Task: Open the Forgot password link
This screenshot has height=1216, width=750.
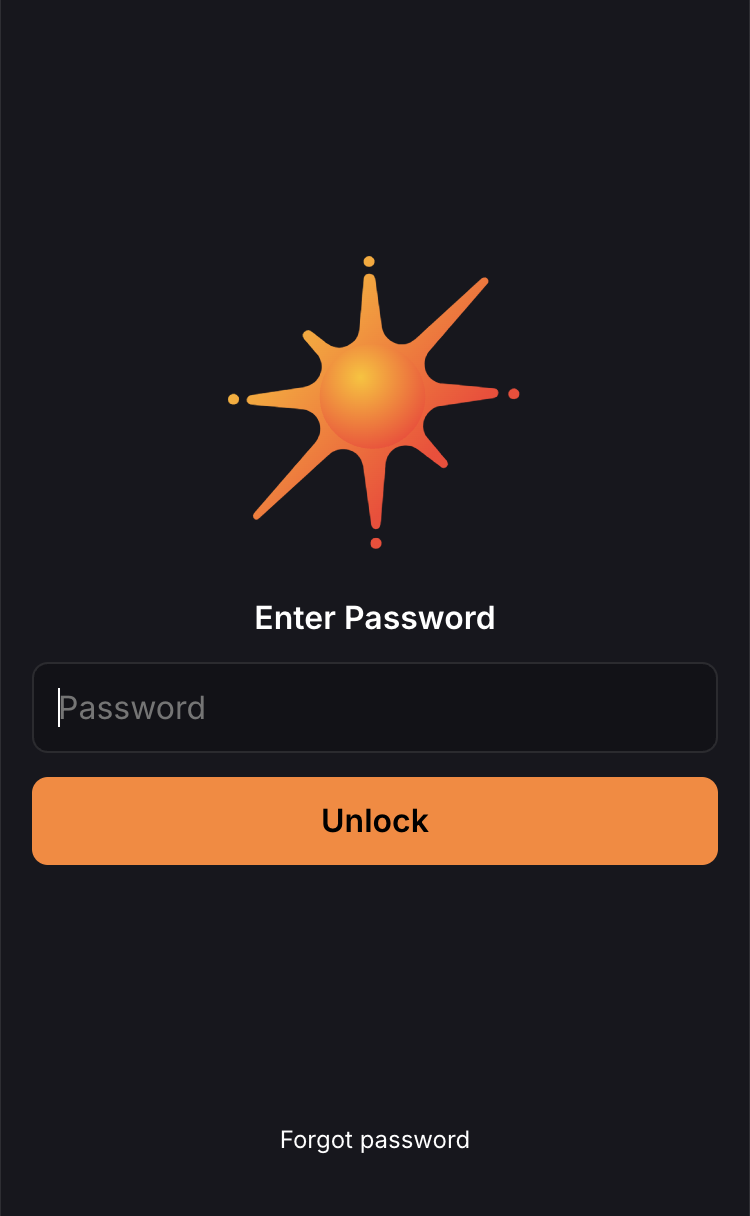Action: (375, 1140)
